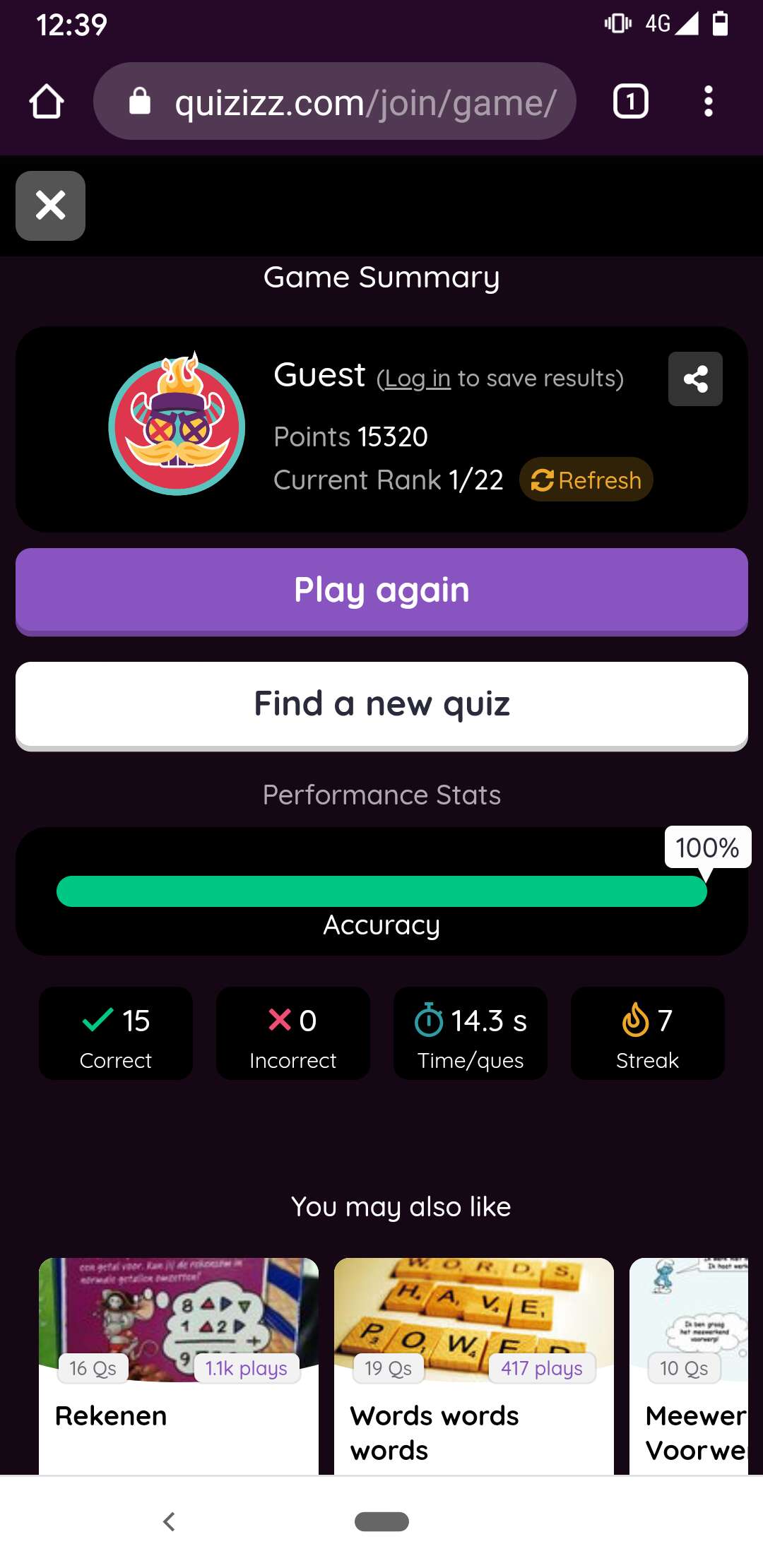Close the game summary with the X
The height and width of the screenshot is (1568, 763).
50,206
